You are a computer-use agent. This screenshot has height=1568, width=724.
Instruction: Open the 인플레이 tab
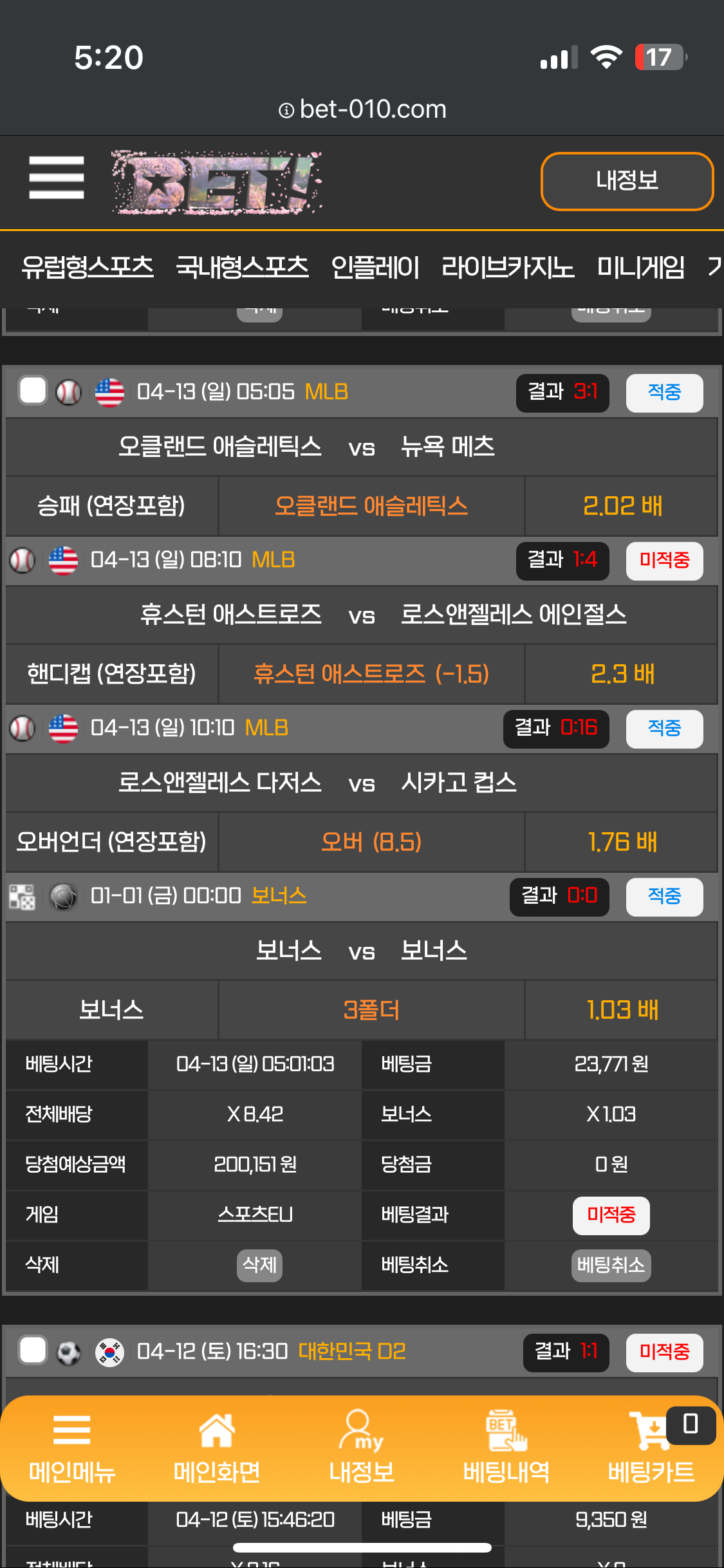point(375,267)
